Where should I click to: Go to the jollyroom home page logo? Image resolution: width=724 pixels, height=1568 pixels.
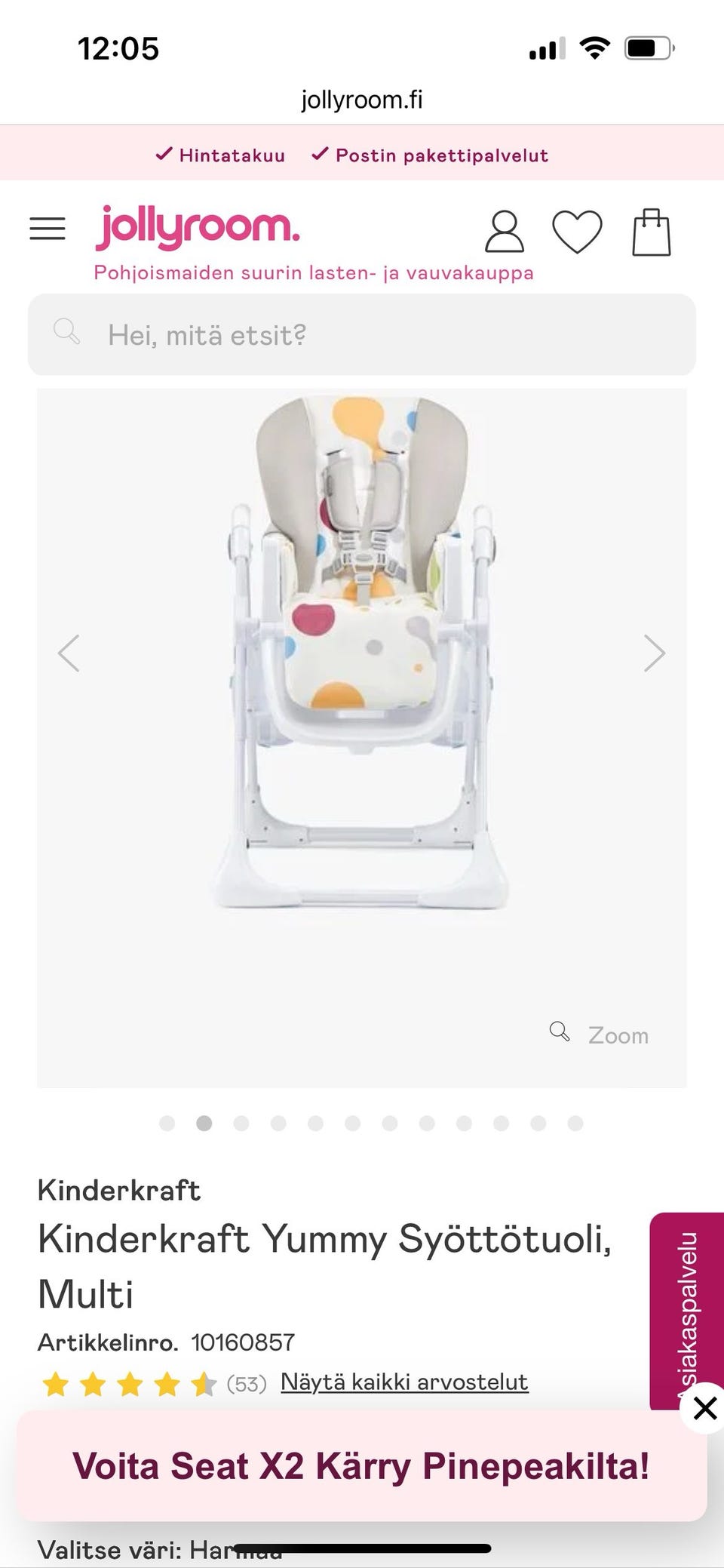click(x=198, y=227)
